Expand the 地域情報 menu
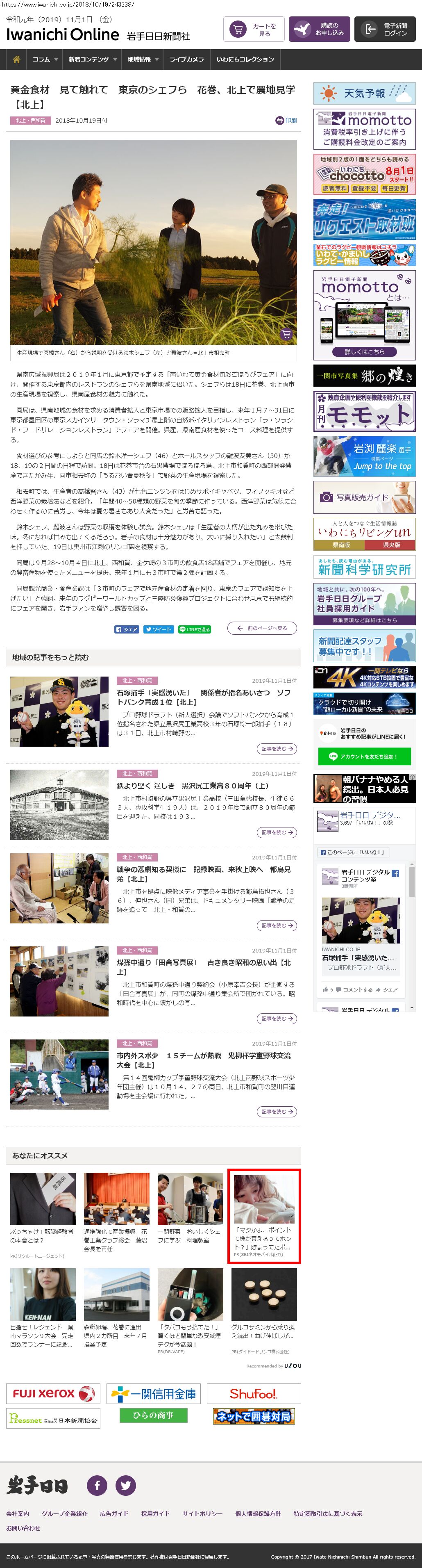 (142, 59)
